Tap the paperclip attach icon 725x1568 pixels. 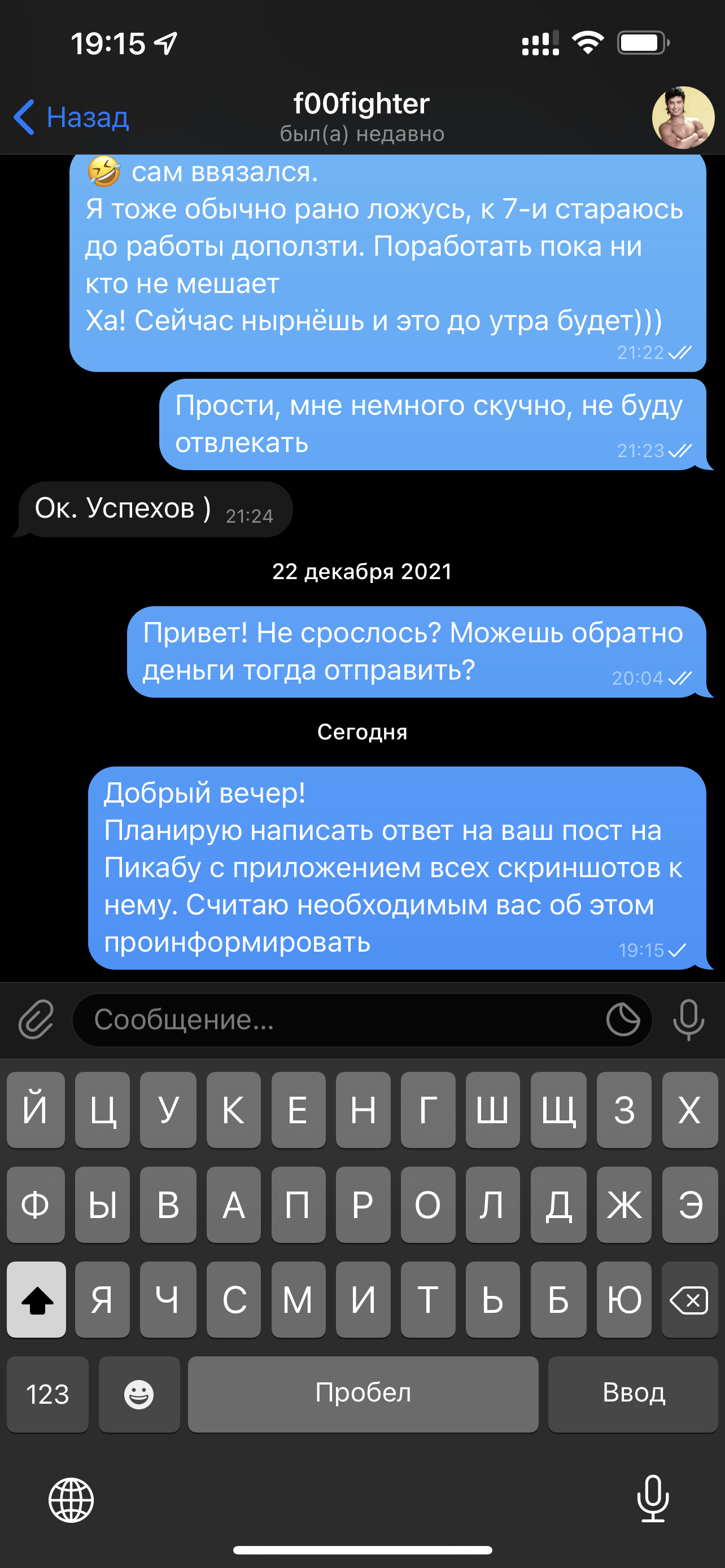37,1019
